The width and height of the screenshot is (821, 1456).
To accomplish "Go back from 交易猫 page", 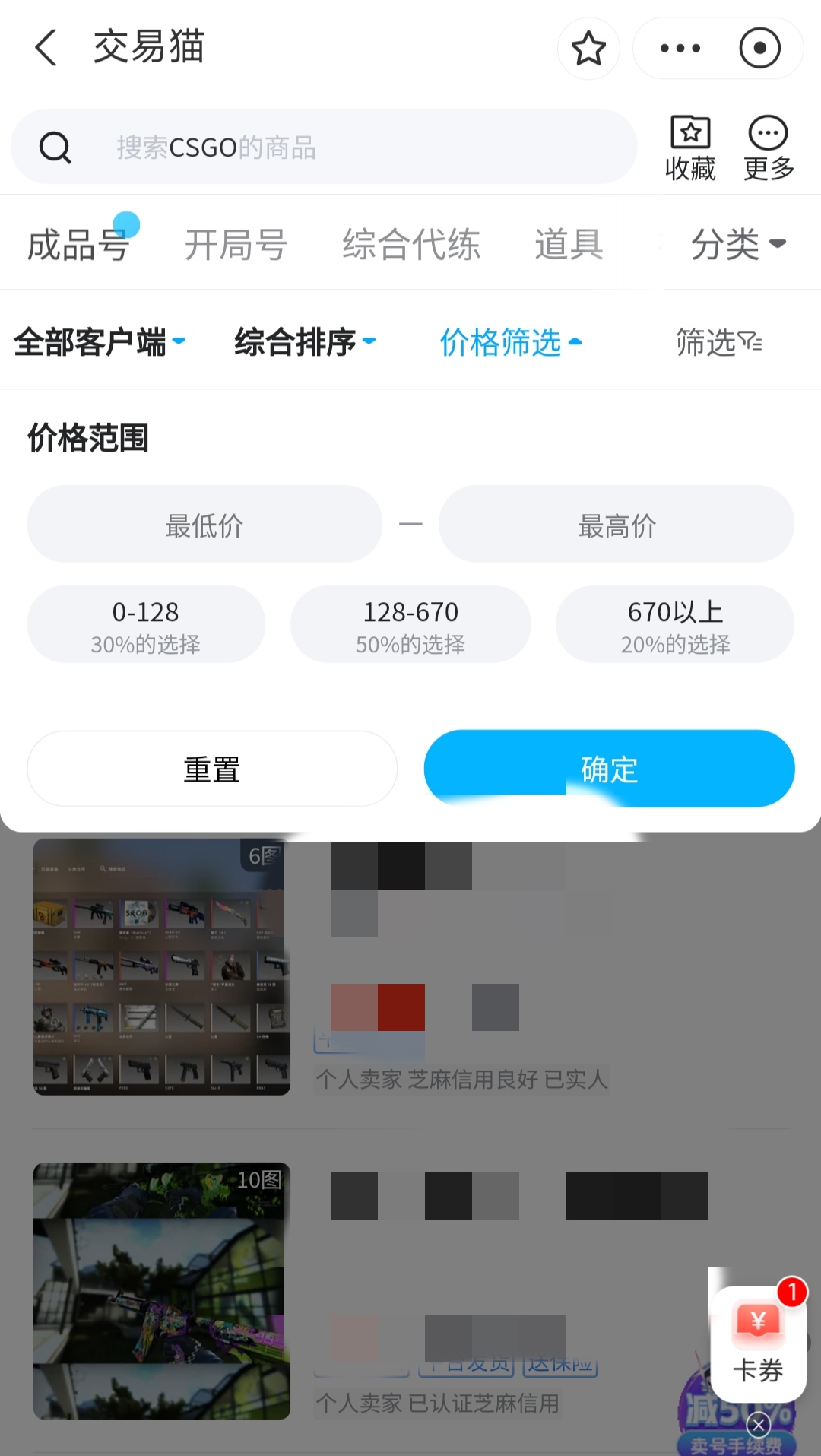I will [47, 47].
